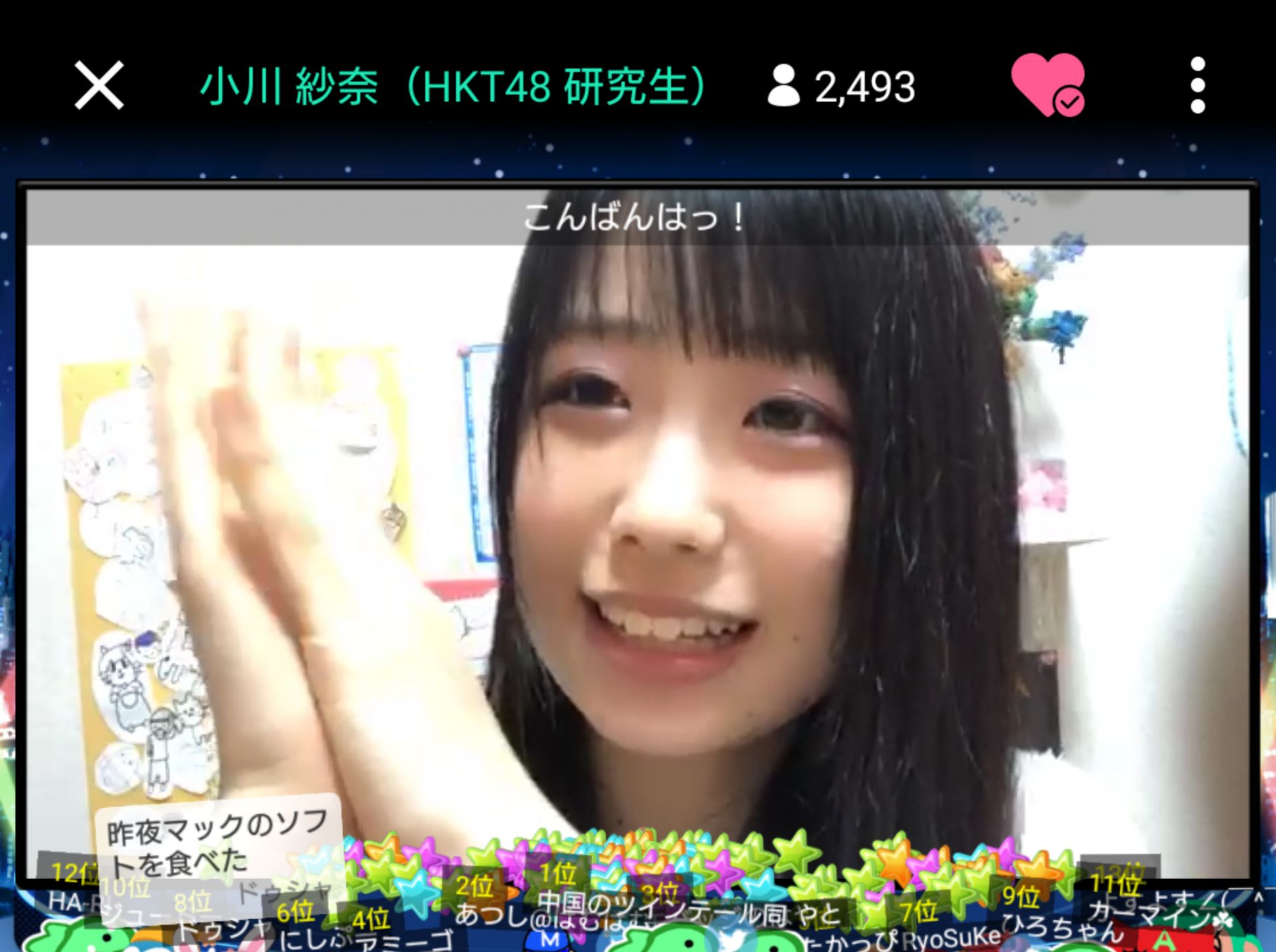Tap the pink heart follow icon
The width and height of the screenshot is (1276, 952).
pos(1047,85)
